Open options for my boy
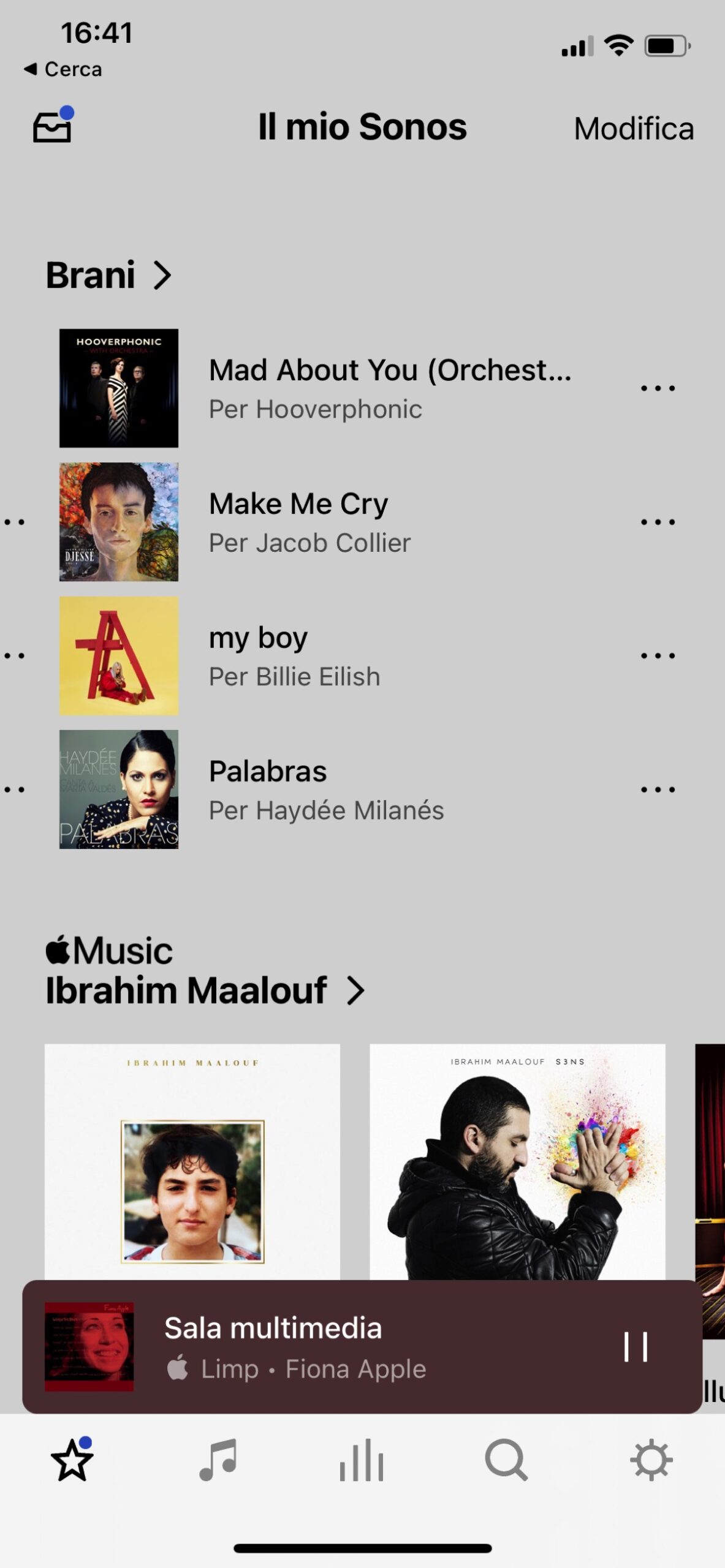The image size is (725, 1568). (x=657, y=655)
